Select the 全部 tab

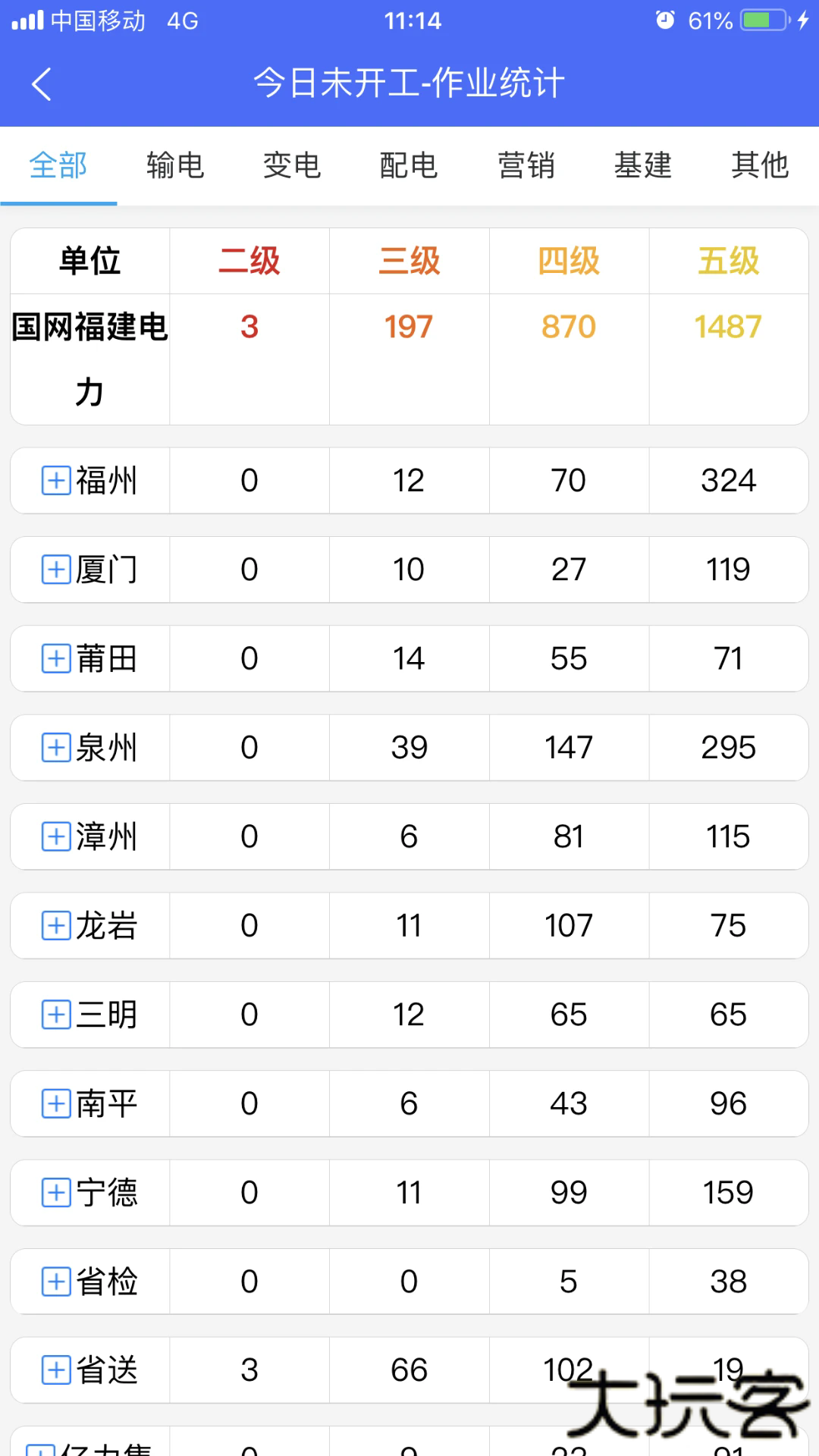58,165
